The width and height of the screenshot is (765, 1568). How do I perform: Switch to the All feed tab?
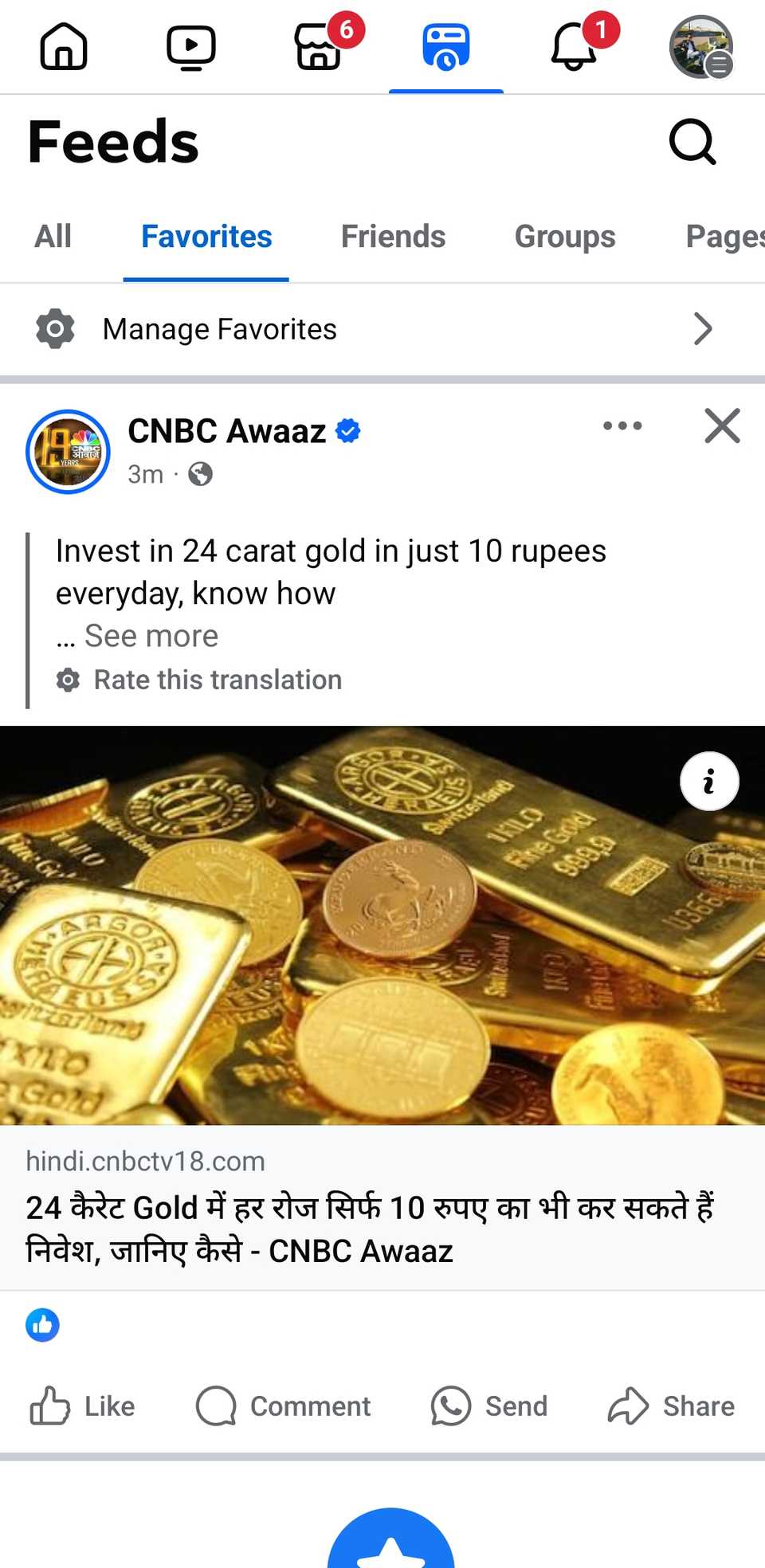[x=53, y=237]
